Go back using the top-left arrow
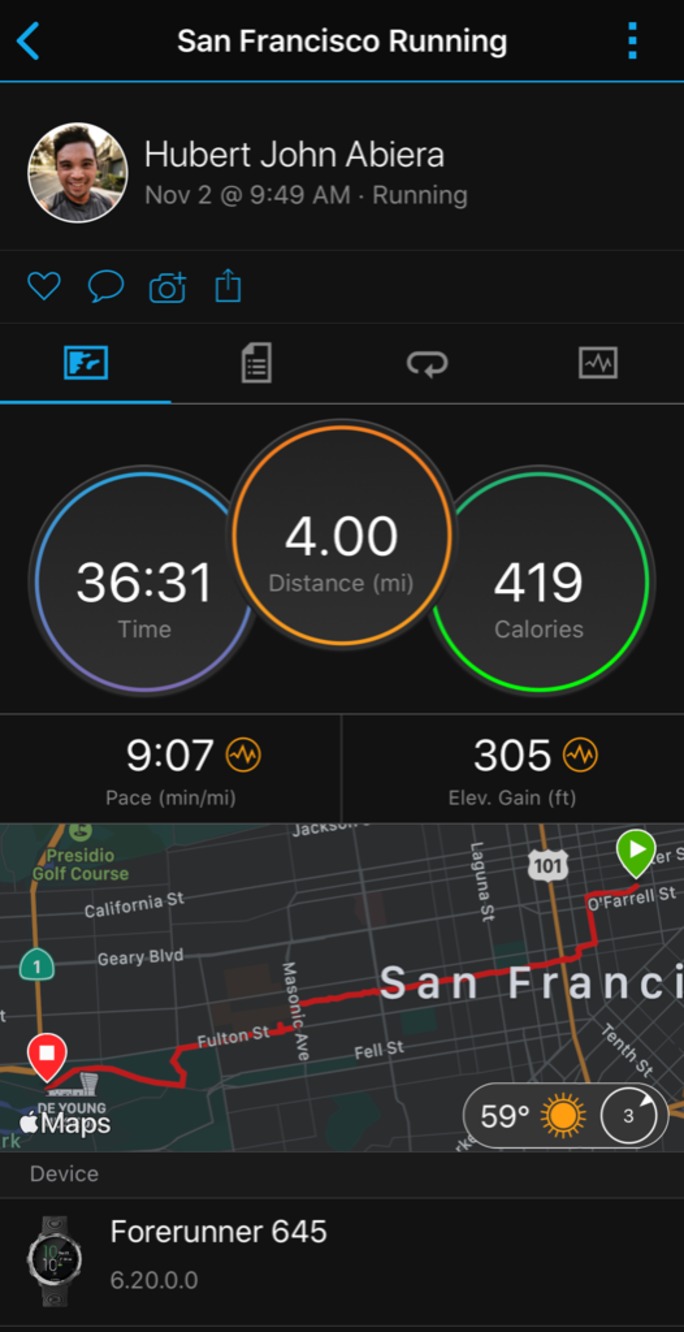Viewport: 684px width, 1332px height. 28,42
